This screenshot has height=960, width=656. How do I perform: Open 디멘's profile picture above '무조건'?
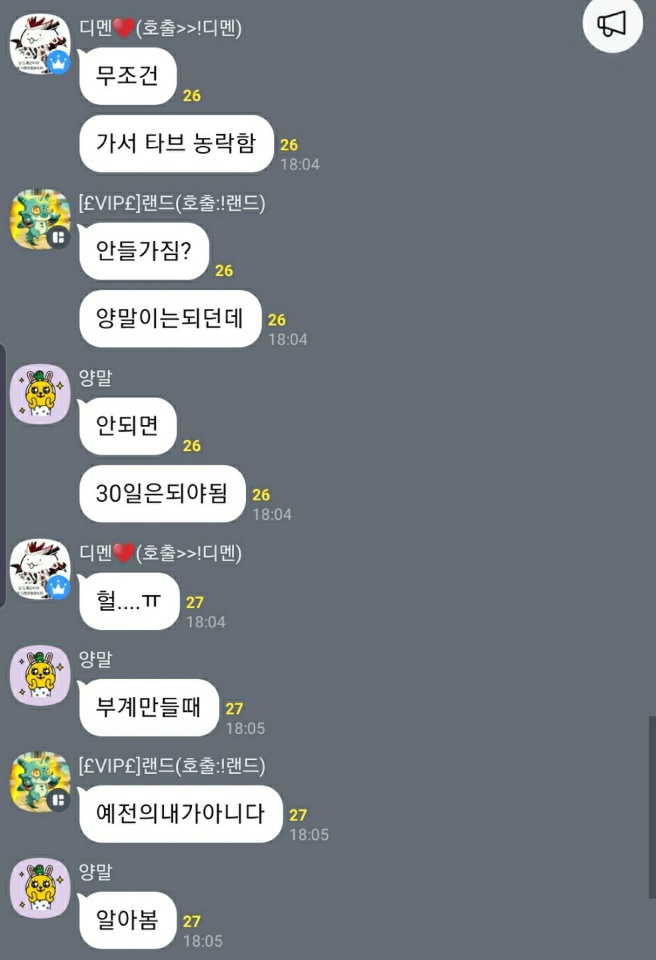(x=39, y=46)
